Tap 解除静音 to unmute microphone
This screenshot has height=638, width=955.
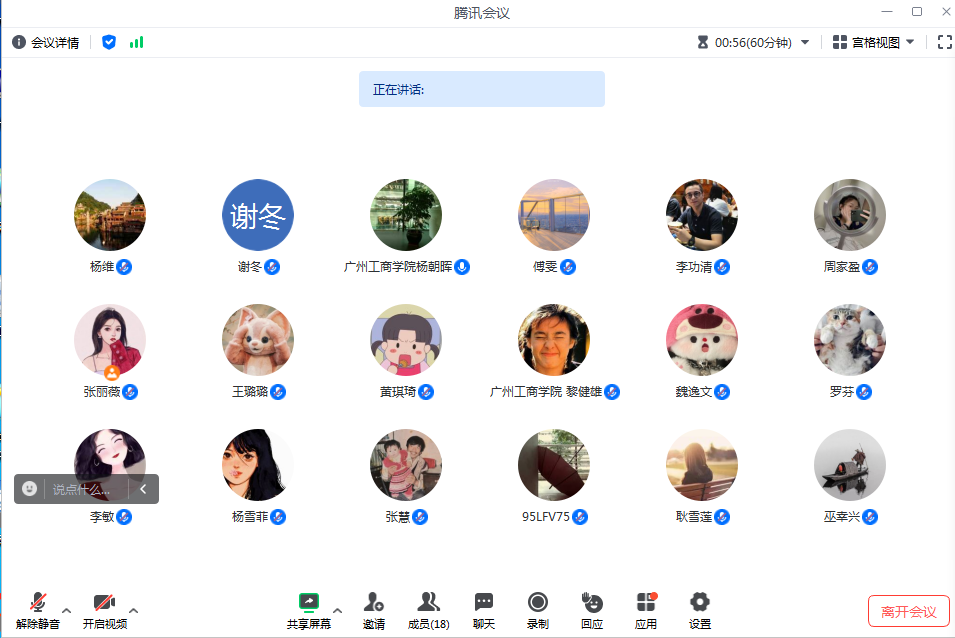(38, 609)
